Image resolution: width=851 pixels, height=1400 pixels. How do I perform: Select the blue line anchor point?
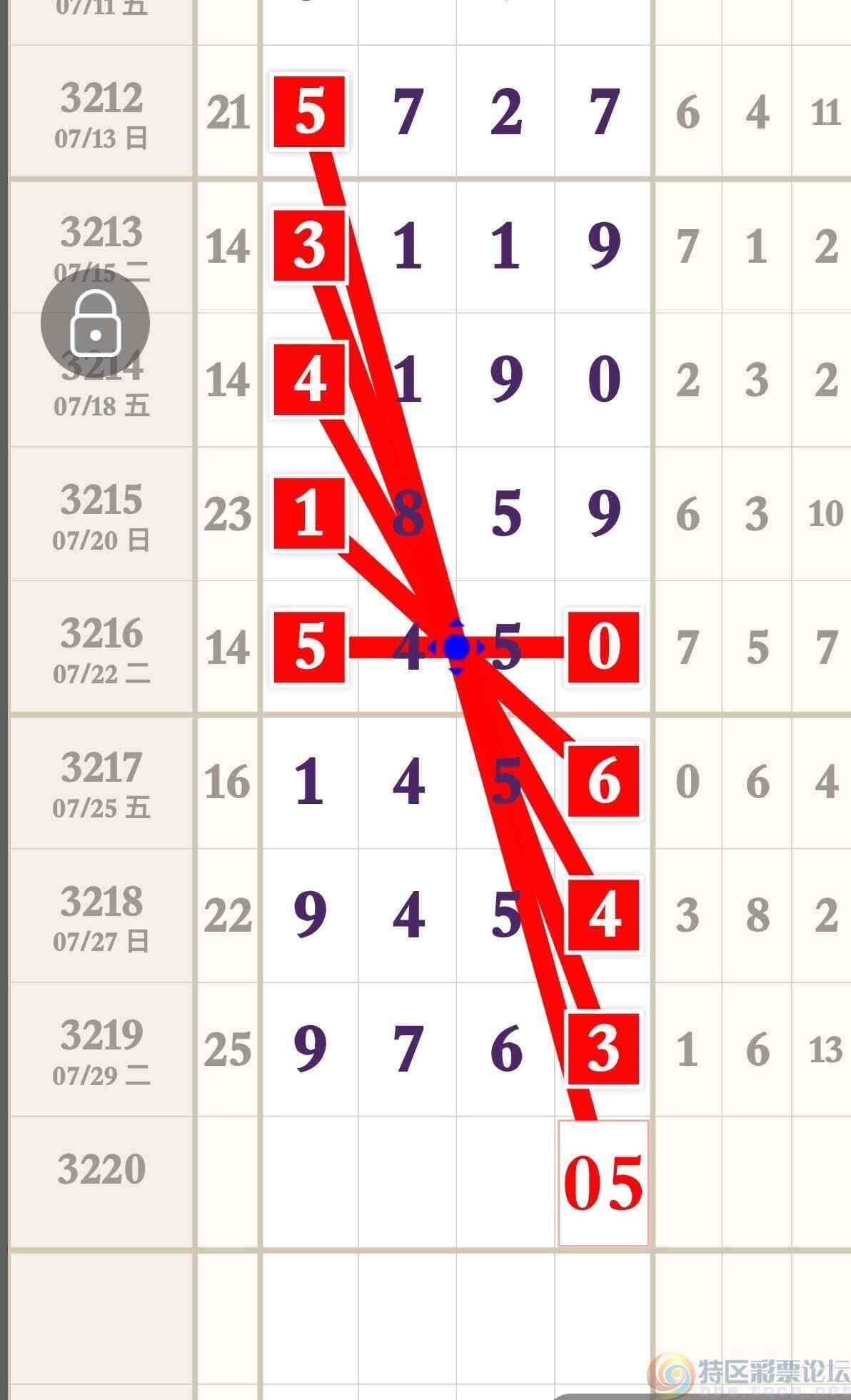(456, 648)
